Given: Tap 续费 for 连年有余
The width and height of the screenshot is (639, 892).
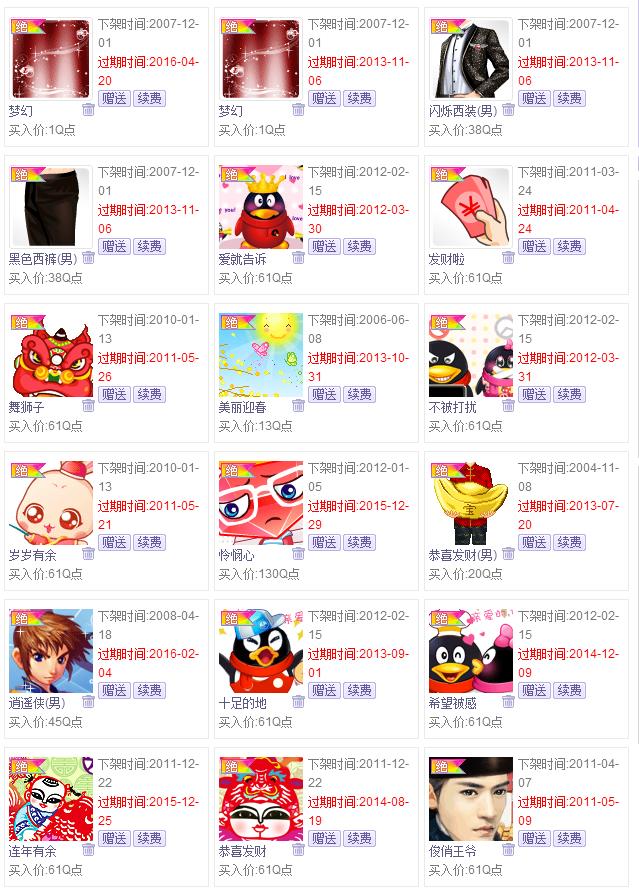Looking at the screenshot, I should pos(150,838).
